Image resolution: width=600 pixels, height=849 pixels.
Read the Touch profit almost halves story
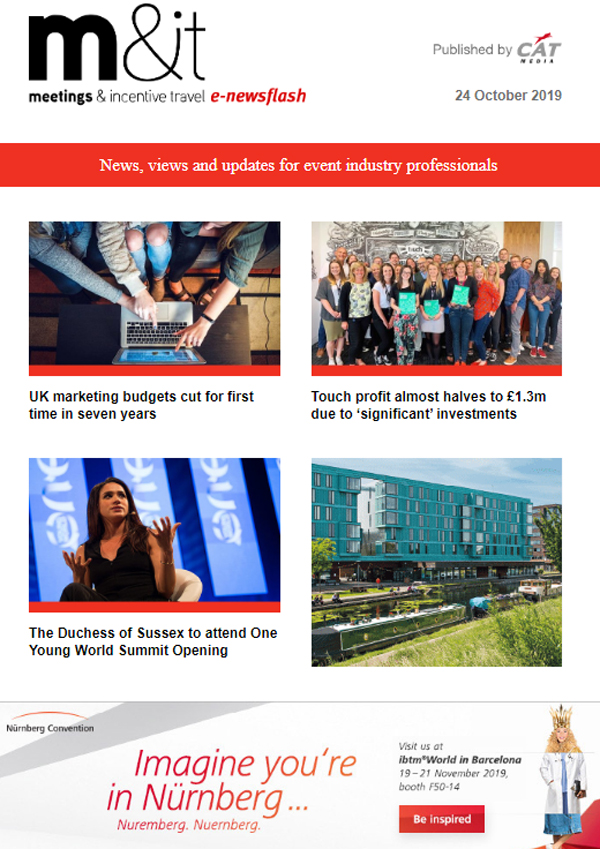point(428,405)
